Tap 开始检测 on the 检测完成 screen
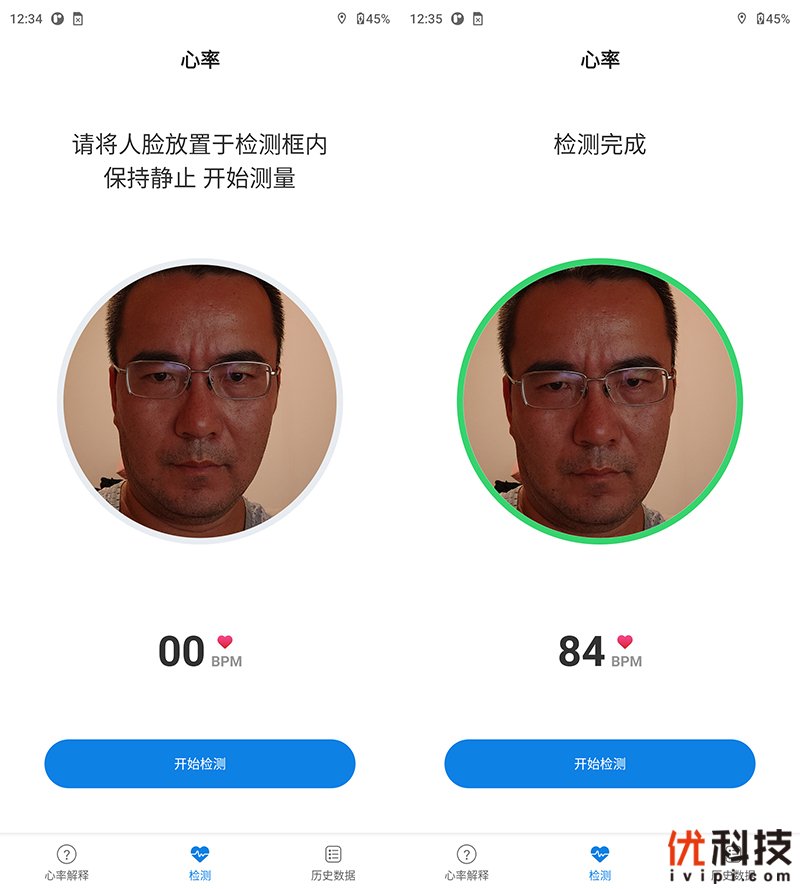Viewport: 800px width, 889px height. (600, 764)
